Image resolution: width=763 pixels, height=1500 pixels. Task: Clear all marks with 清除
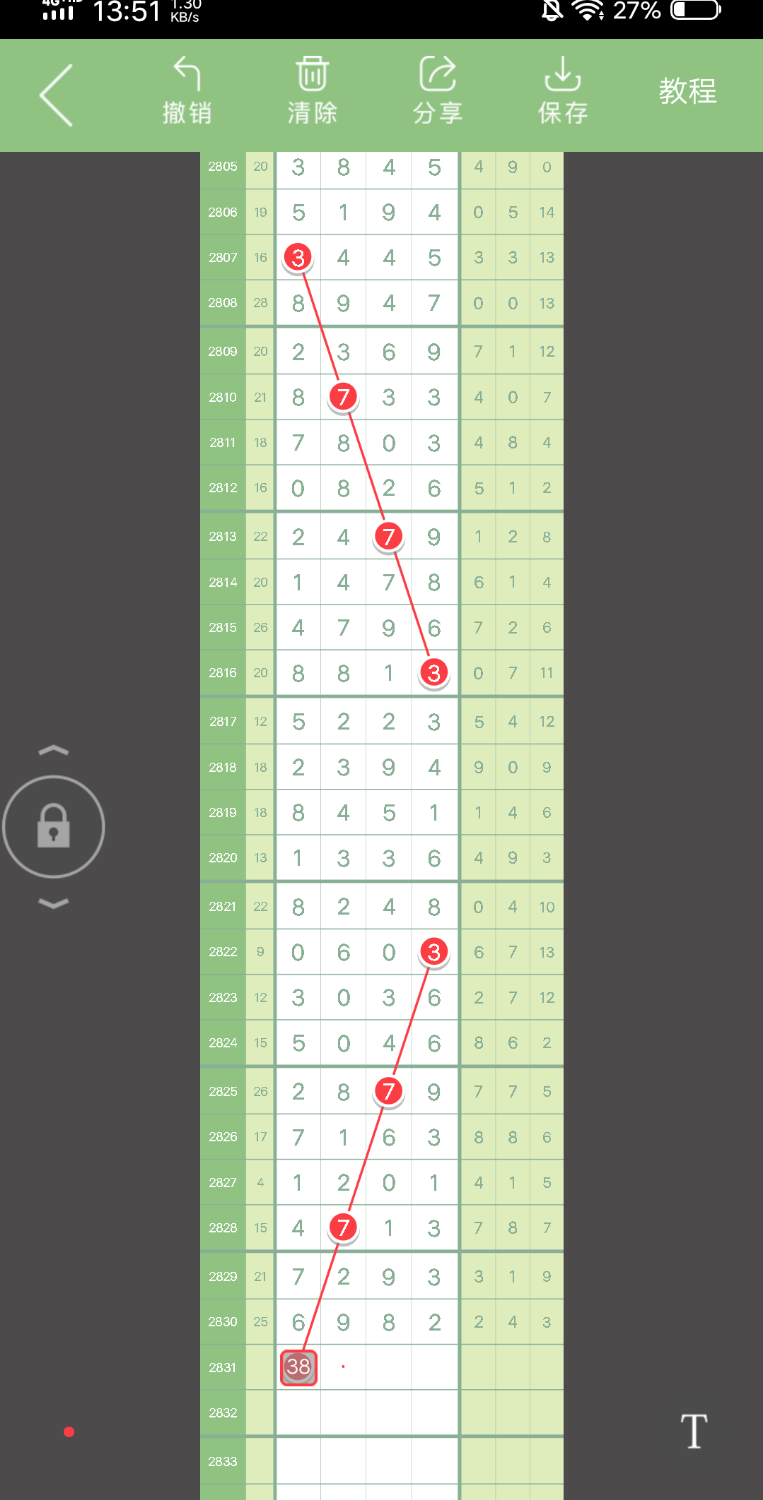(x=312, y=92)
